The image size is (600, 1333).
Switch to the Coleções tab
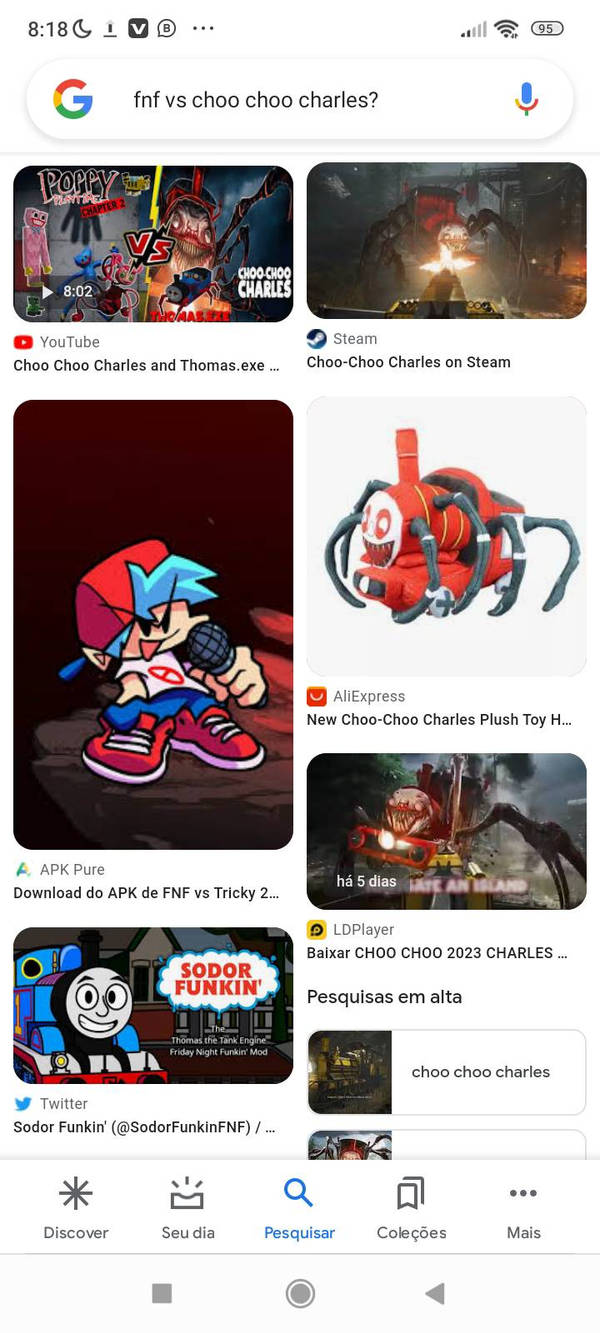pos(411,1208)
